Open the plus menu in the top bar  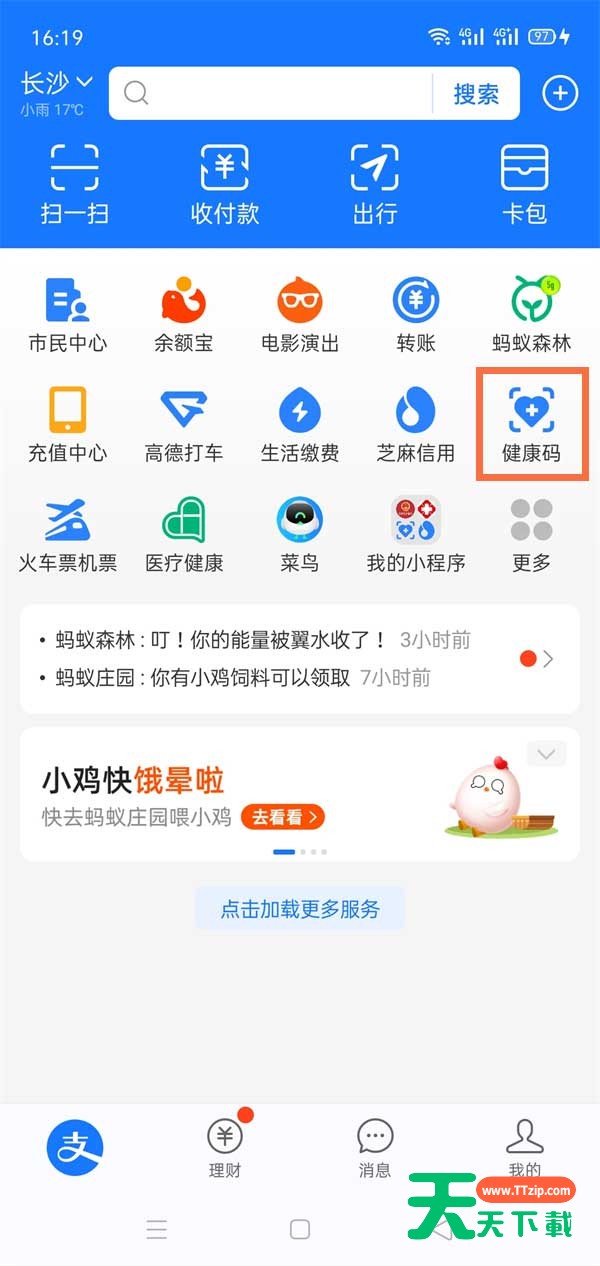coord(560,94)
